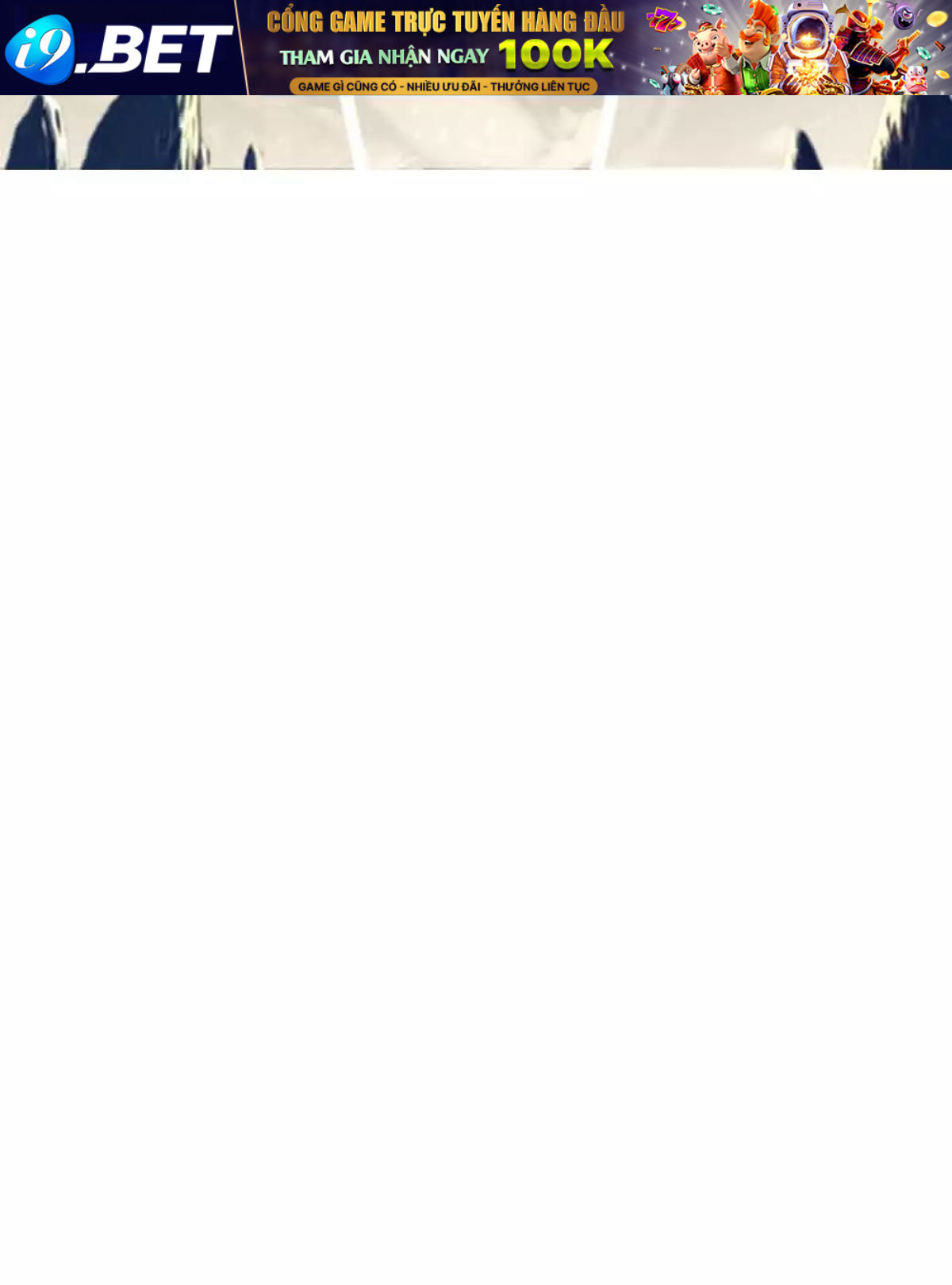This screenshot has height=1285, width=952.
Task: Open the i9.BET game portal banner
Action: point(476,48)
